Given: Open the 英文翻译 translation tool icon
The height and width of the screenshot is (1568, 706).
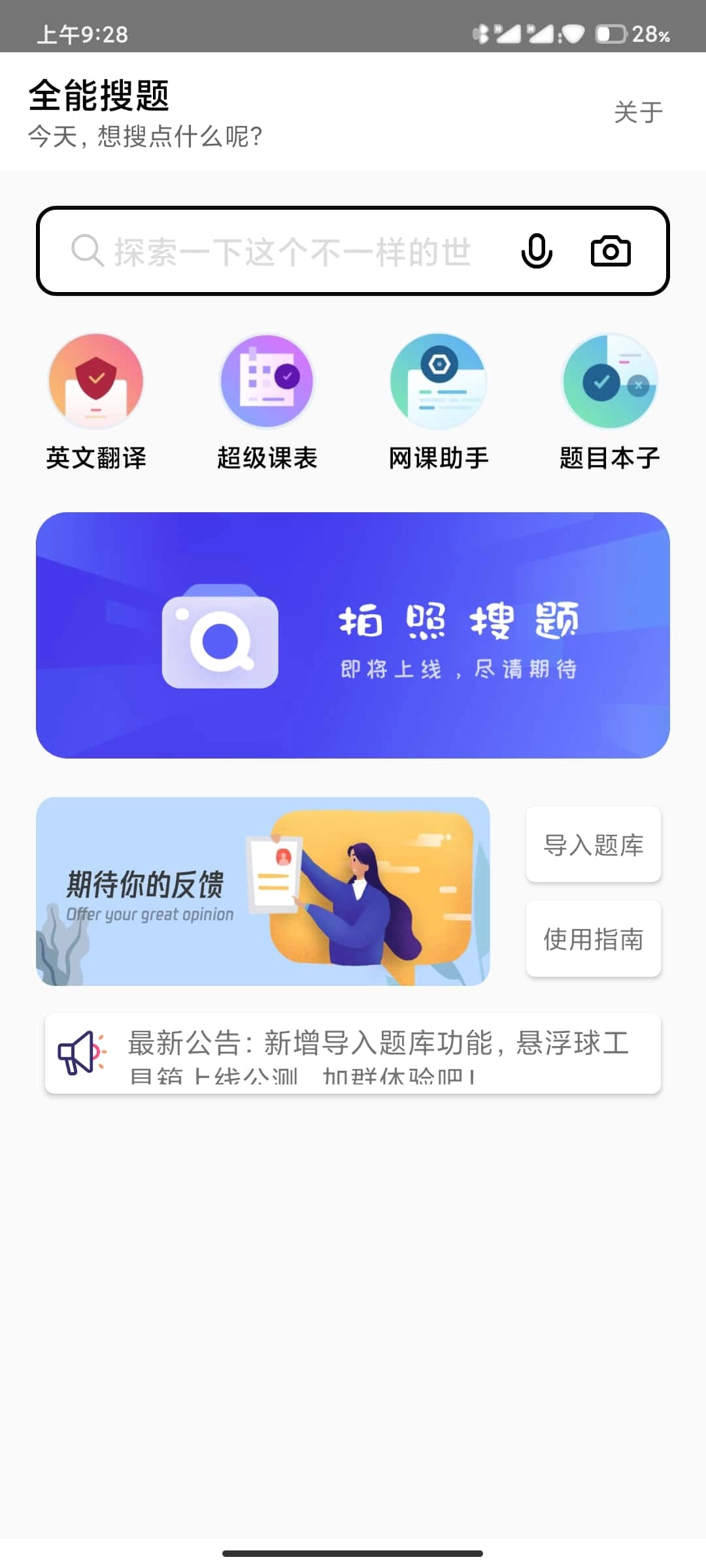Looking at the screenshot, I should tap(95, 382).
